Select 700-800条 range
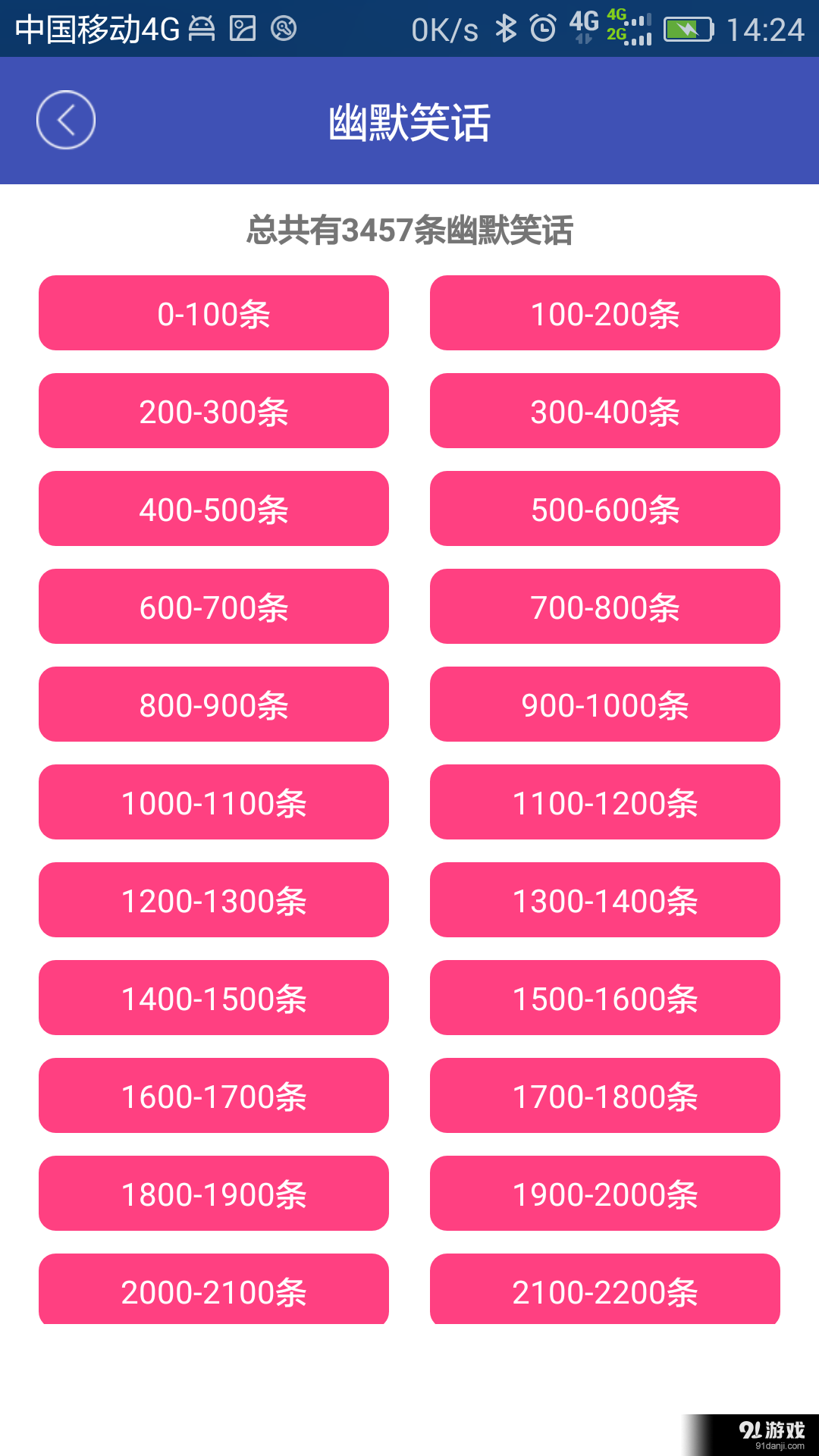819x1456 pixels. [x=604, y=607]
